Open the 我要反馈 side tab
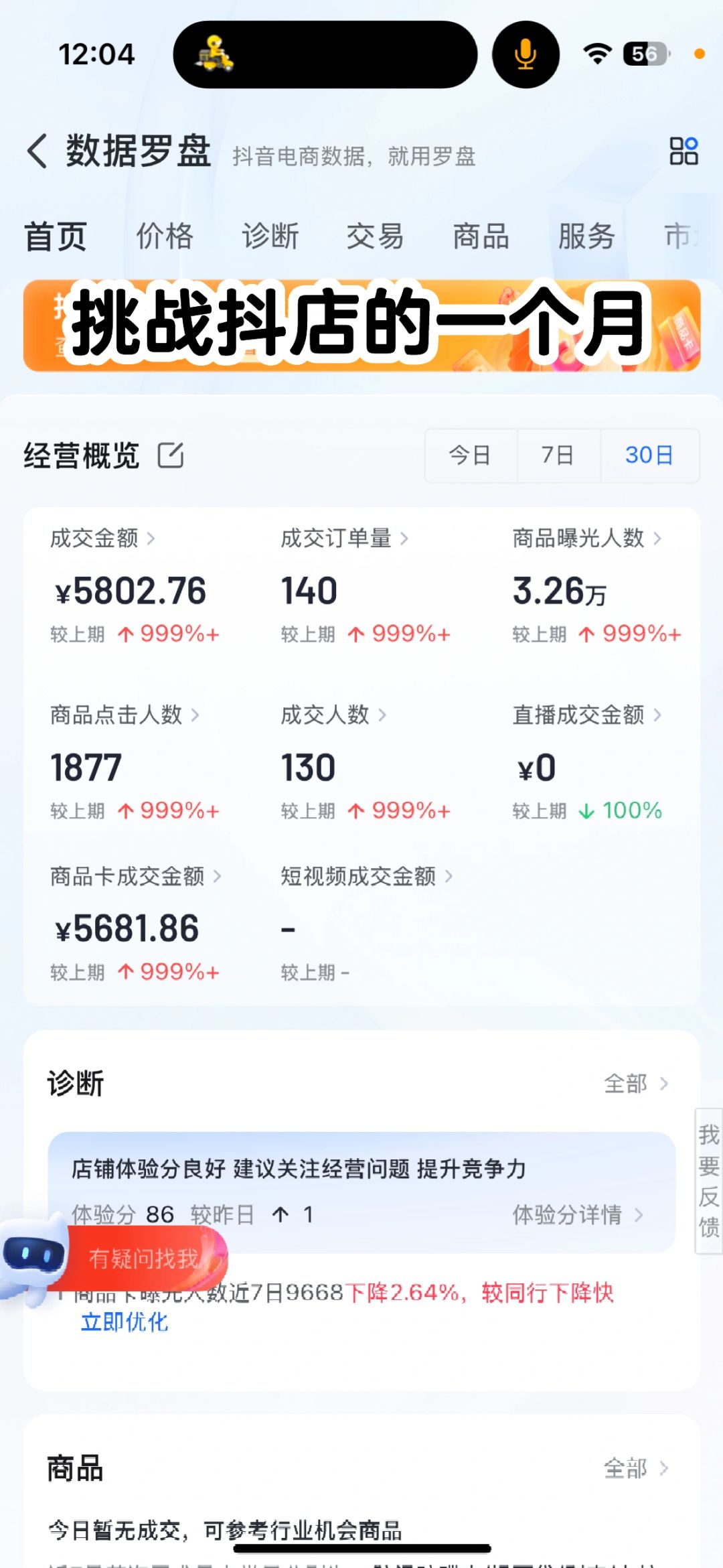723x1568 pixels. pos(708,1182)
